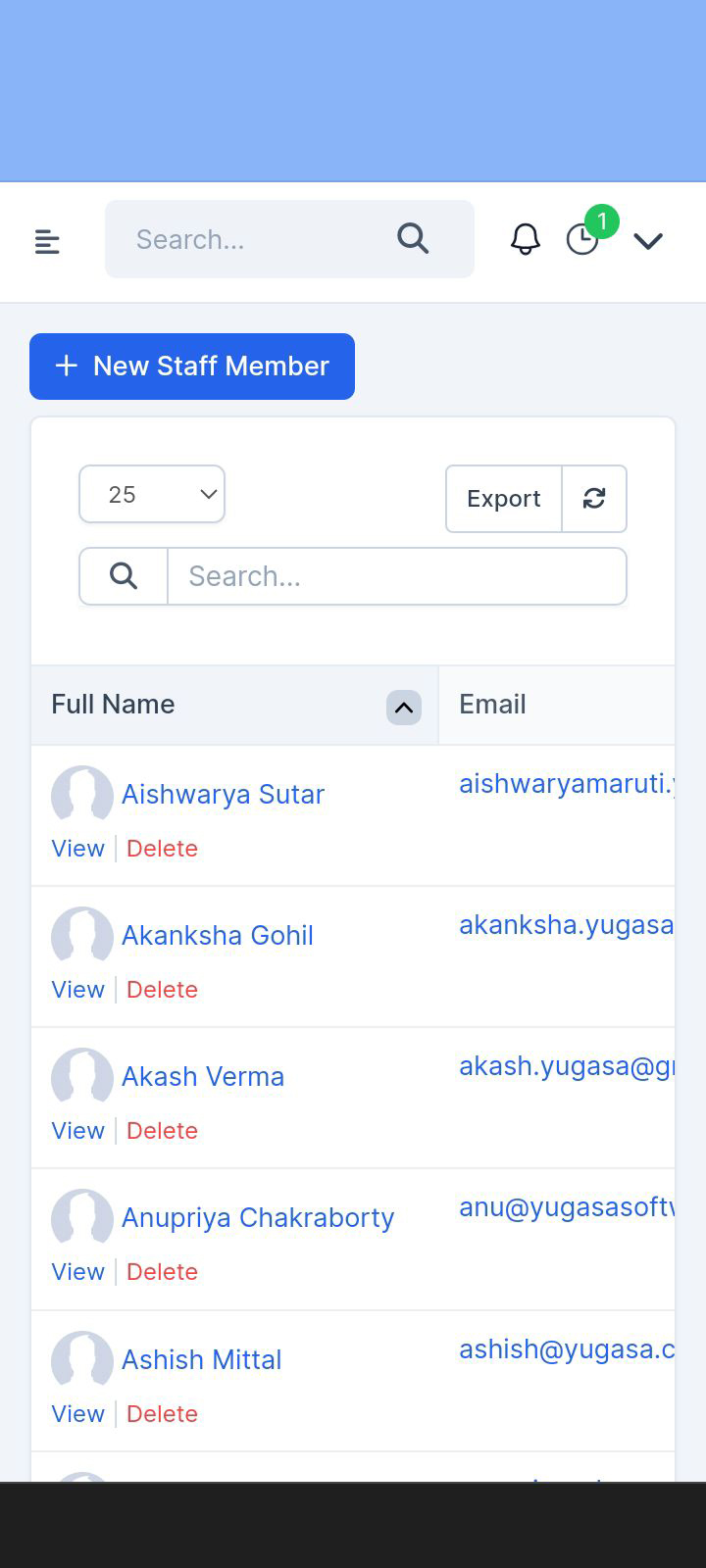Viewport: 706px width, 1568px height.
Task: Select the Full Name column header
Action: click(113, 705)
